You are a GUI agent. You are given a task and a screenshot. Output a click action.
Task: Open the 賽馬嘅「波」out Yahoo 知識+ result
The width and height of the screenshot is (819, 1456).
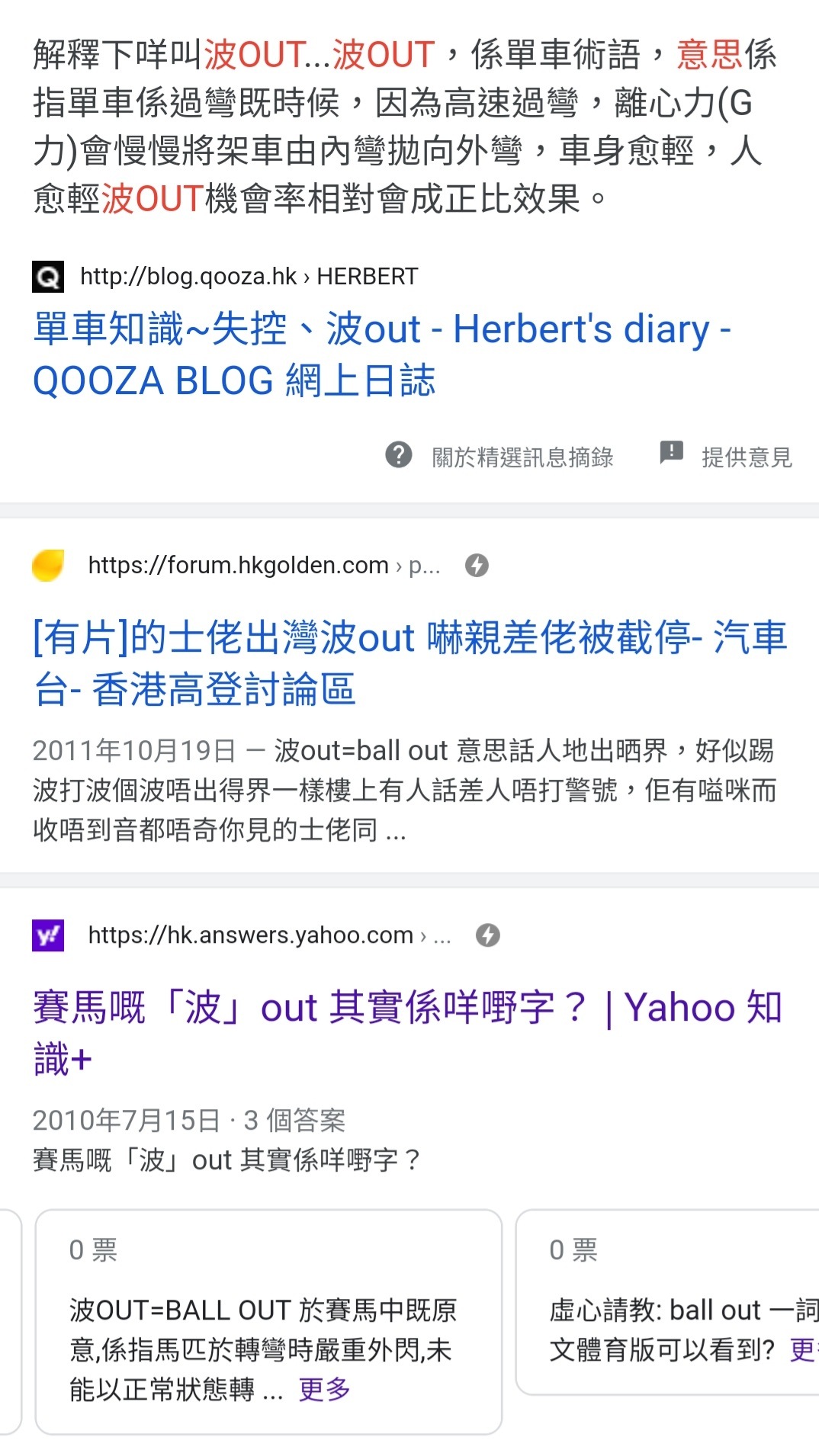tap(407, 1033)
